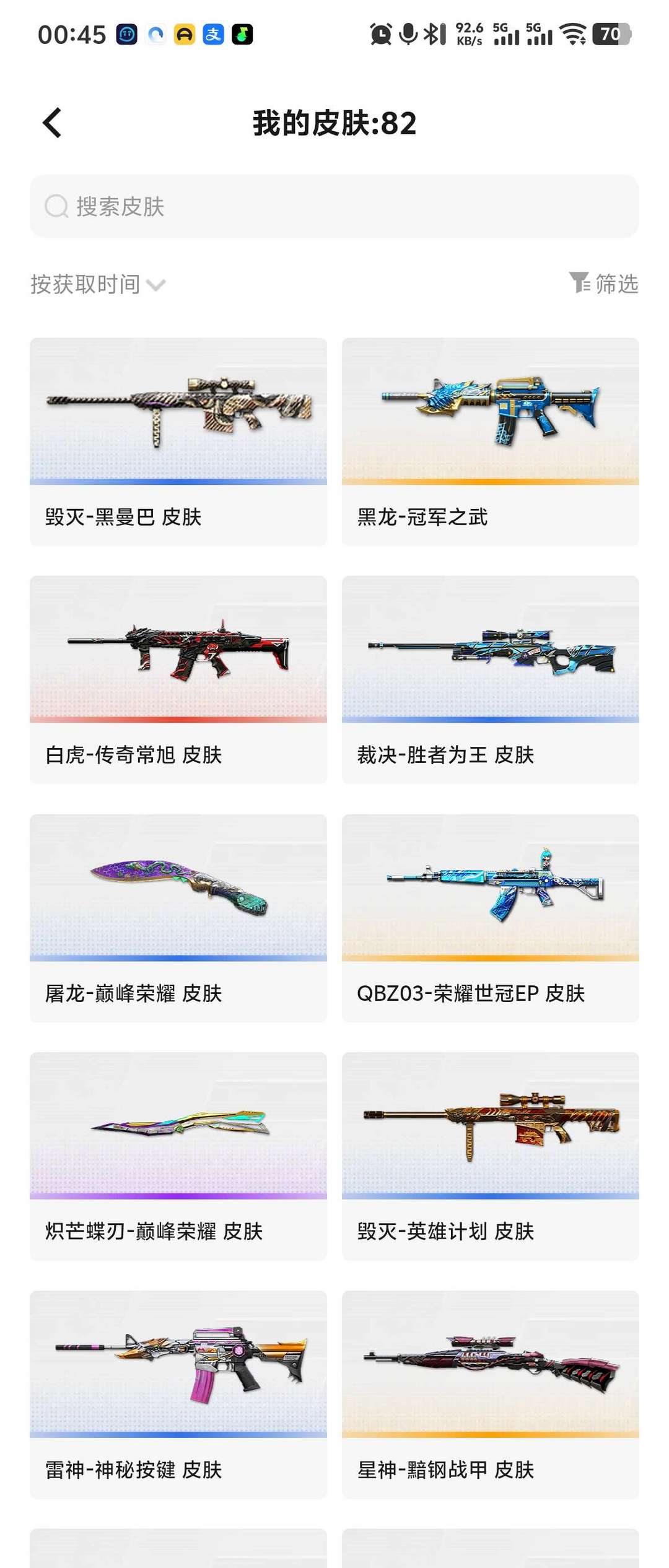Screen dimensions: 669x1568
Task: Select the 裁决-胜者为王 皮肤 card
Action: tap(490, 679)
